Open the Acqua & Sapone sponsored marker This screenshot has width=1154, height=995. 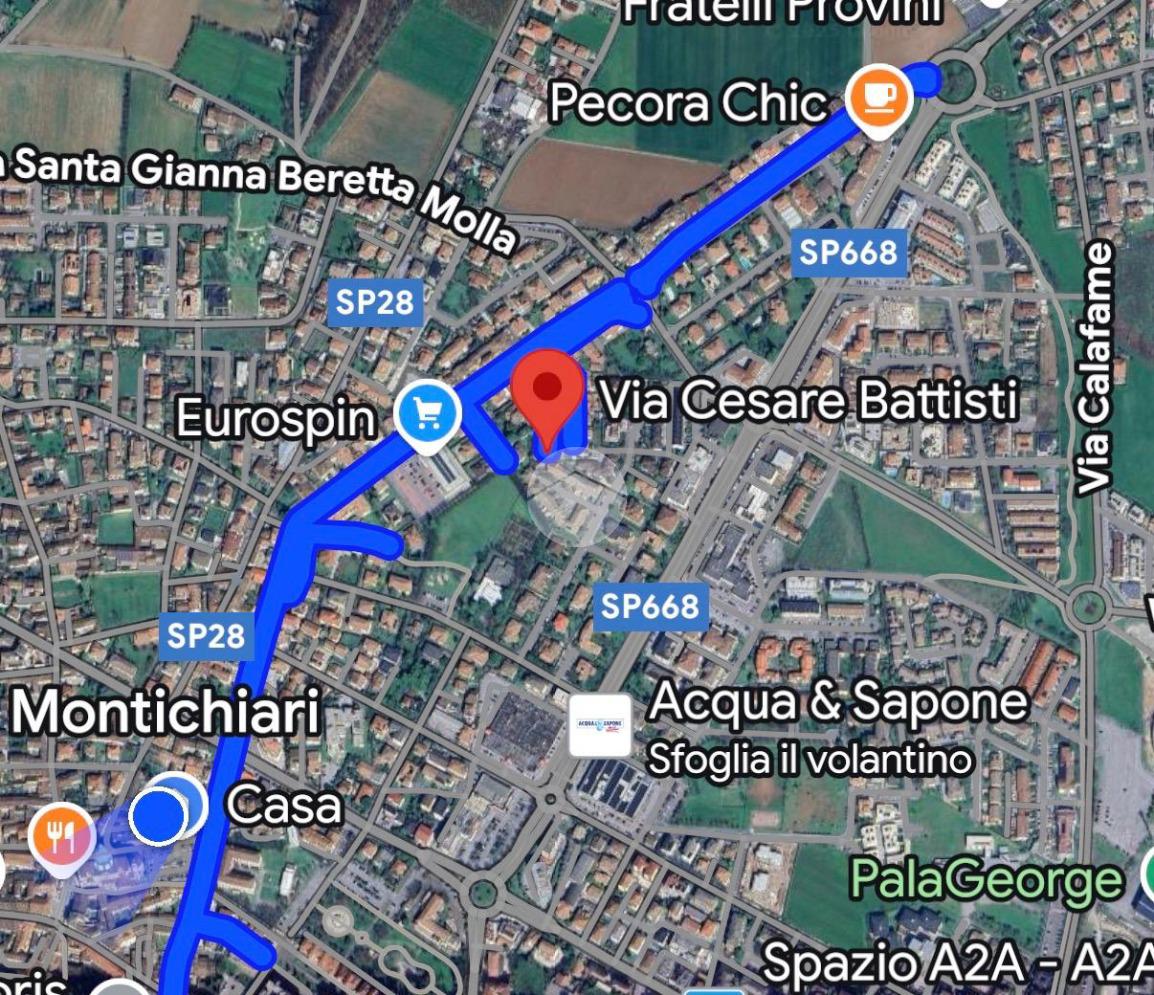coord(601,725)
